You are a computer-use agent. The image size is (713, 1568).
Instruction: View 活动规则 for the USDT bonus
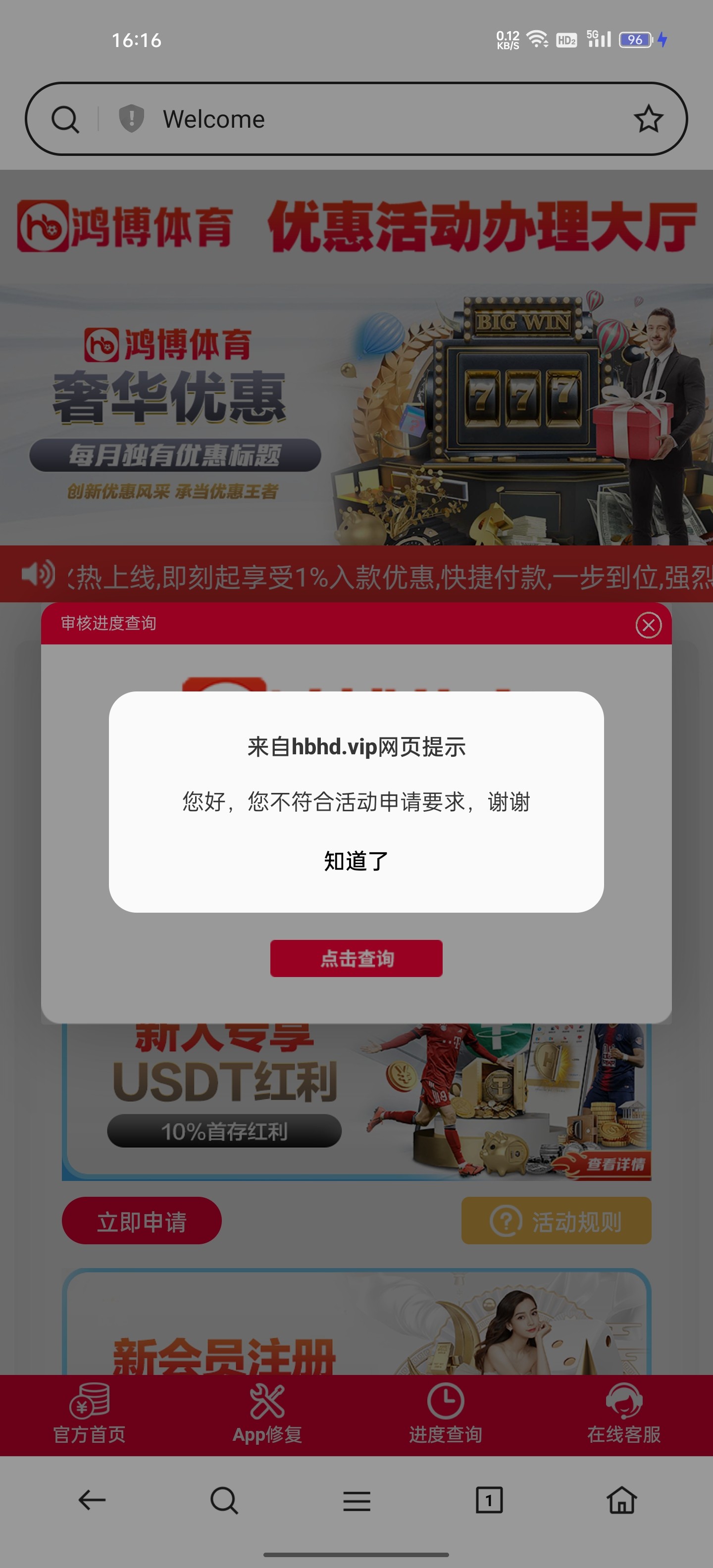point(556,1221)
